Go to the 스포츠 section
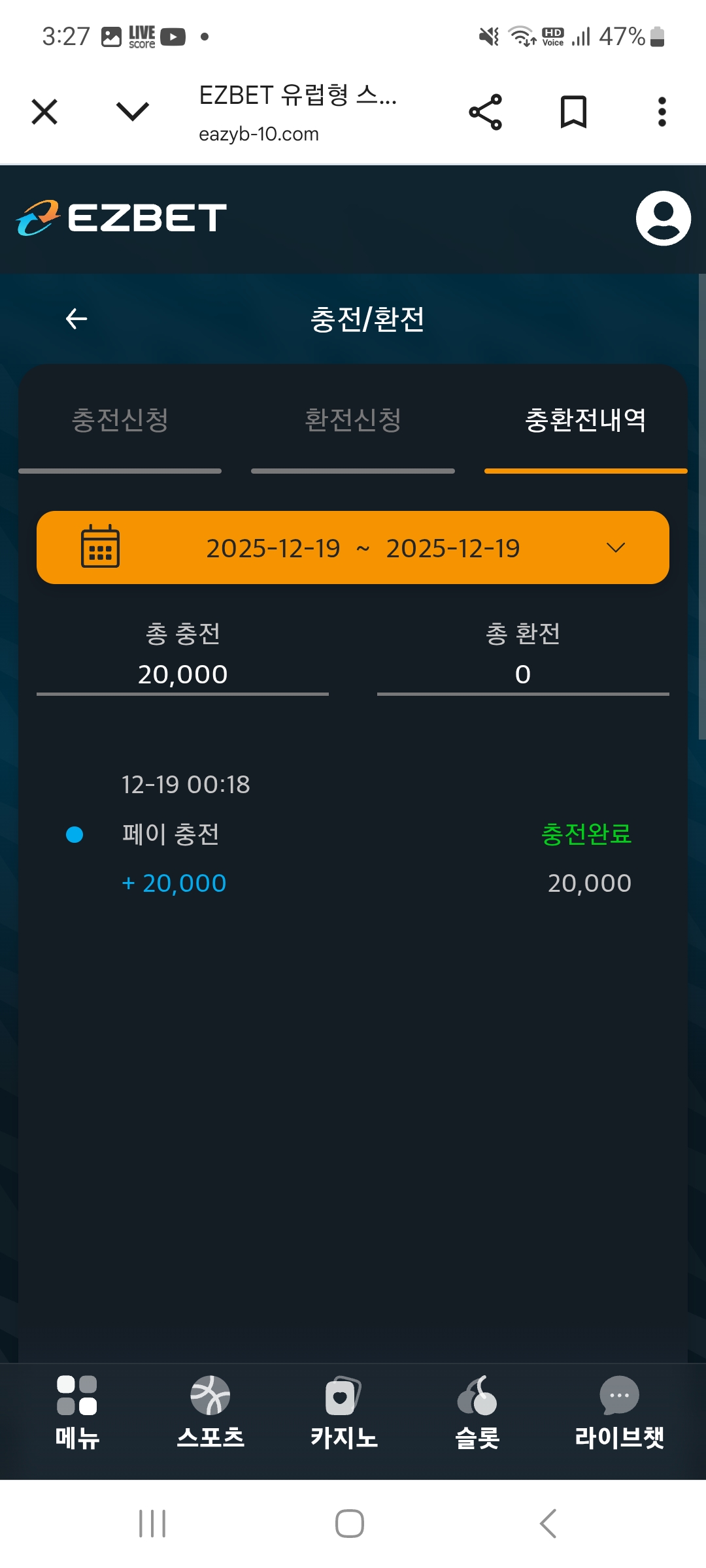Screen dimensions: 706x1568 [x=210, y=1411]
